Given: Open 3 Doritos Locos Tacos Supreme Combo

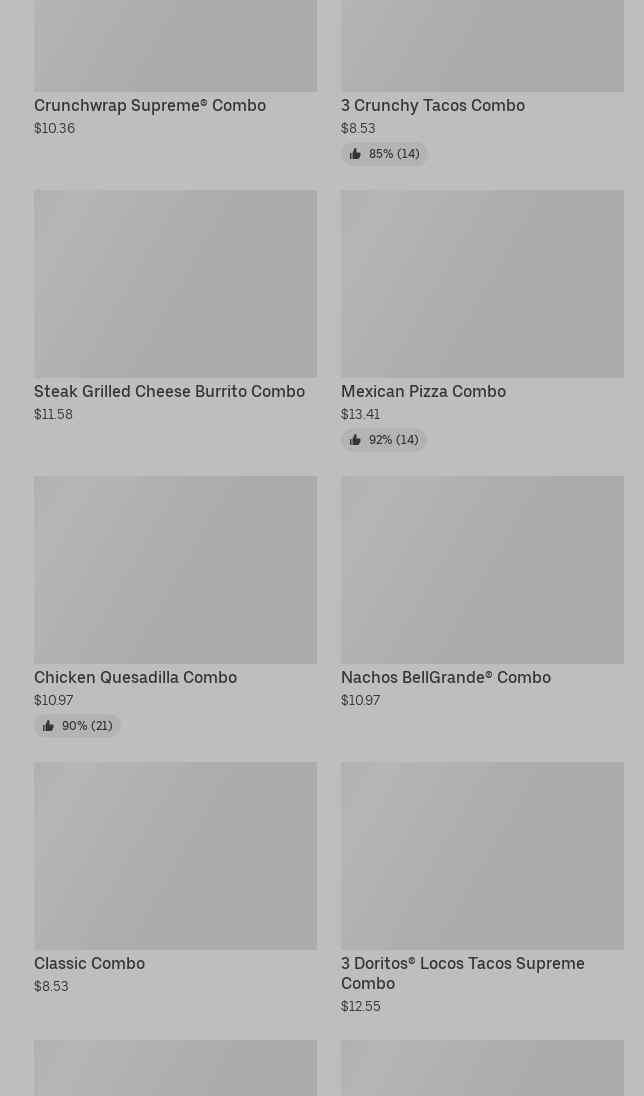Looking at the screenshot, I should (x=482, y=888).
